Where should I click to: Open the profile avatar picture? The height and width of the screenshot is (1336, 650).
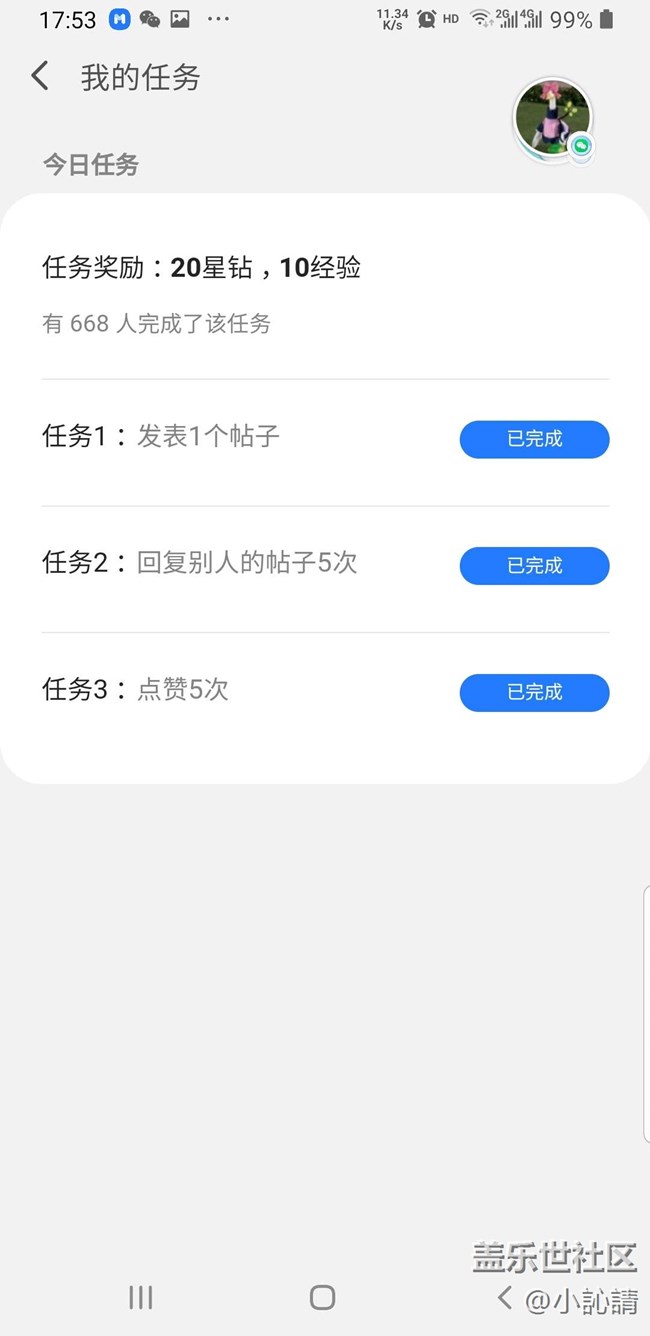[x=552, y=119]
